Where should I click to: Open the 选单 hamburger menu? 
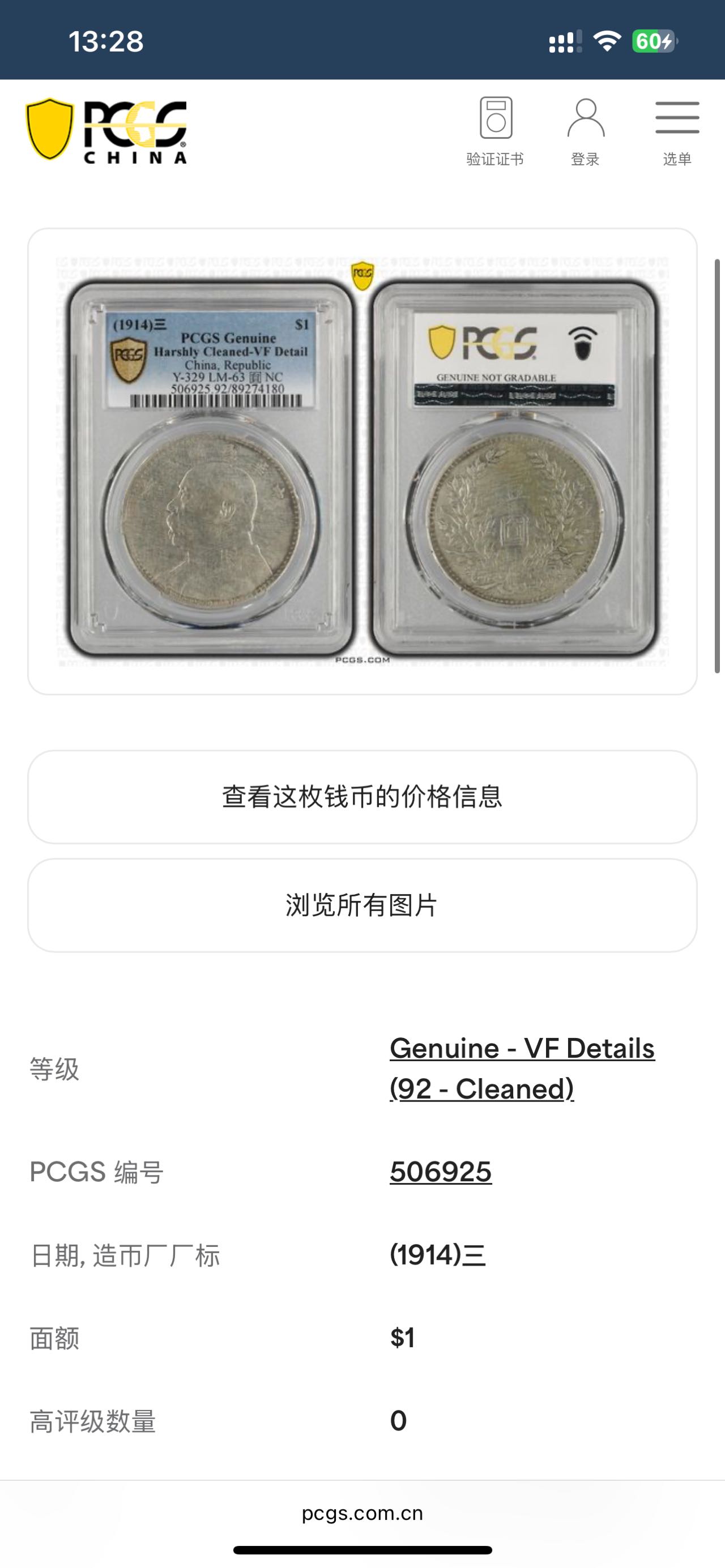point(677,130)
